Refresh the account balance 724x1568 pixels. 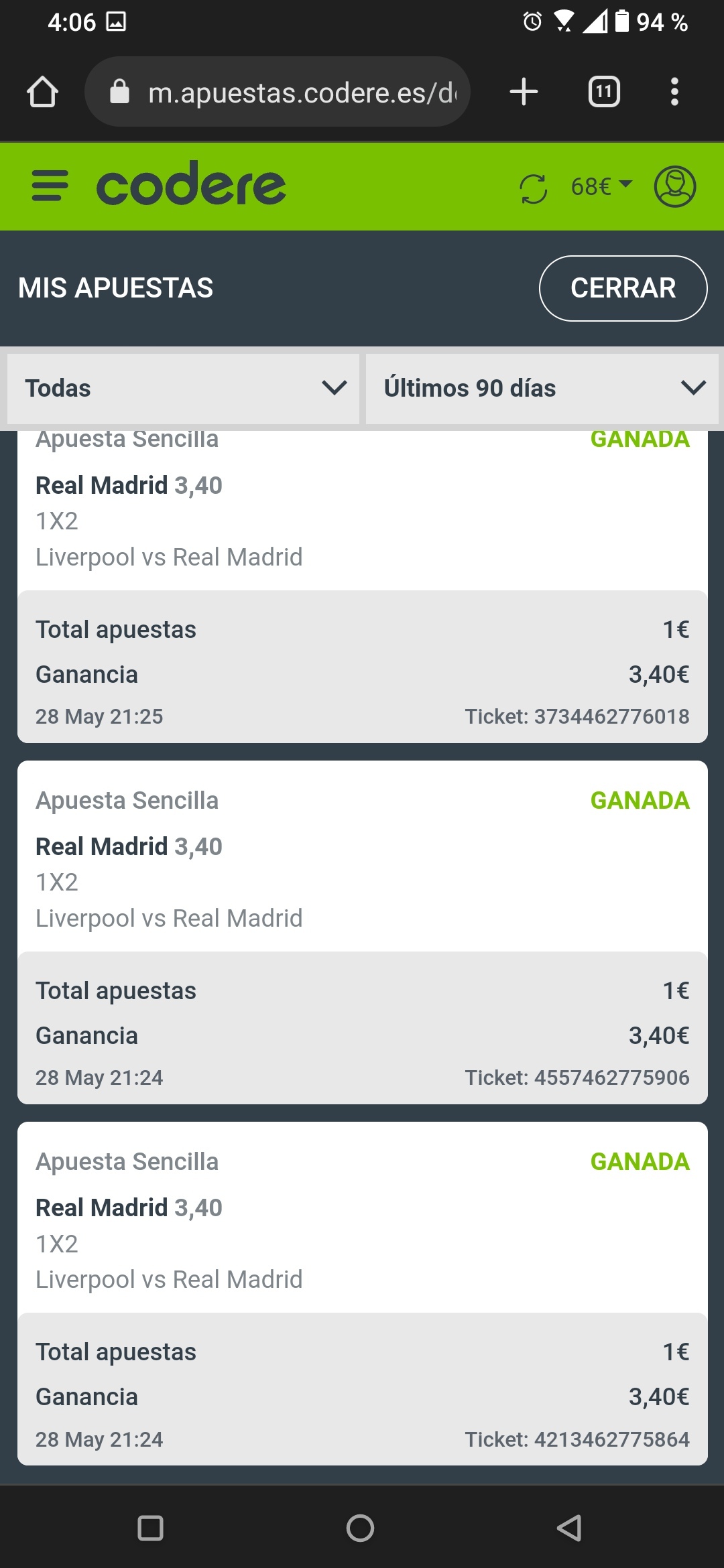(534, 188)
